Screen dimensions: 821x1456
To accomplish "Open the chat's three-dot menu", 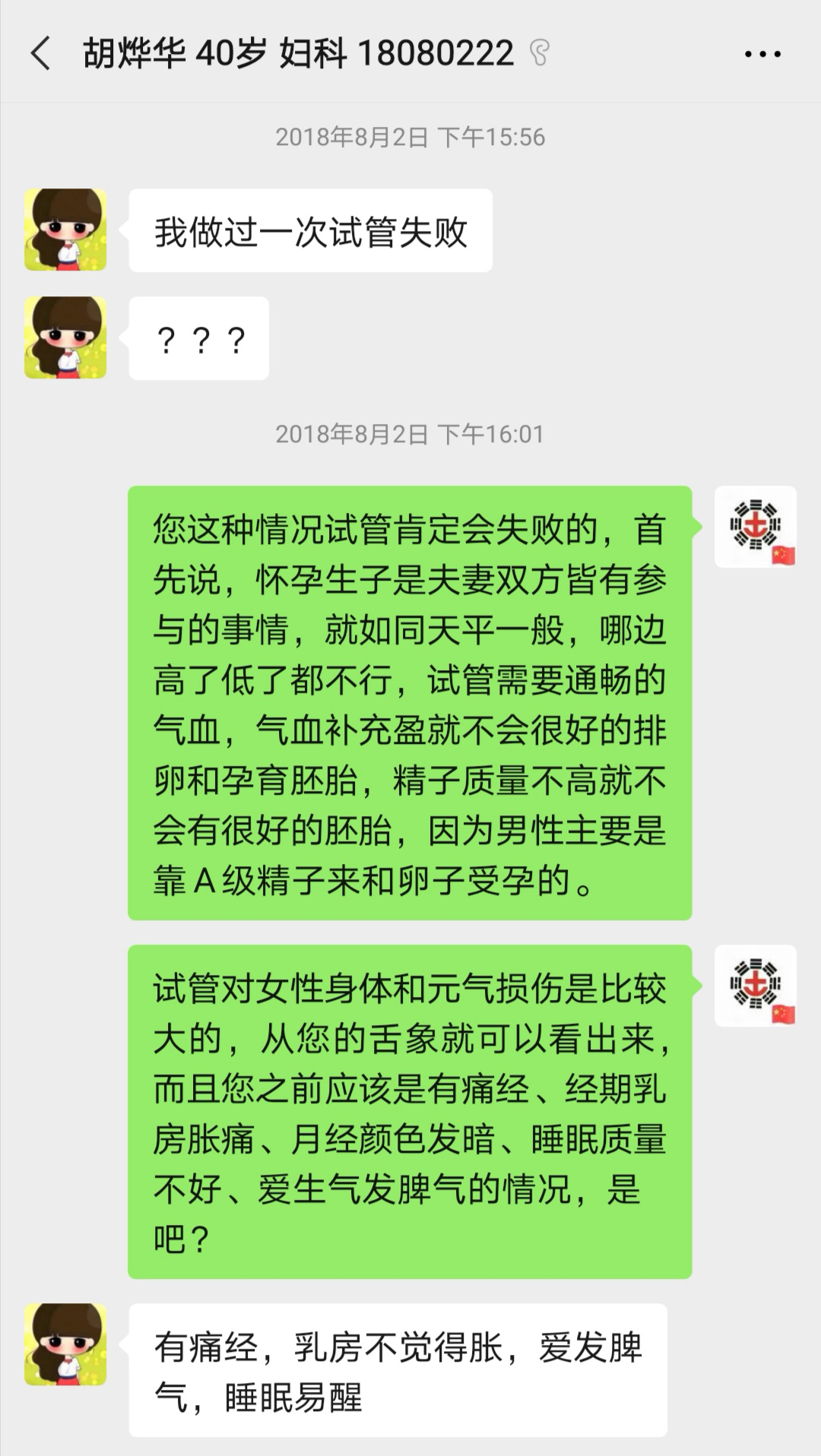I will [762, 55].
